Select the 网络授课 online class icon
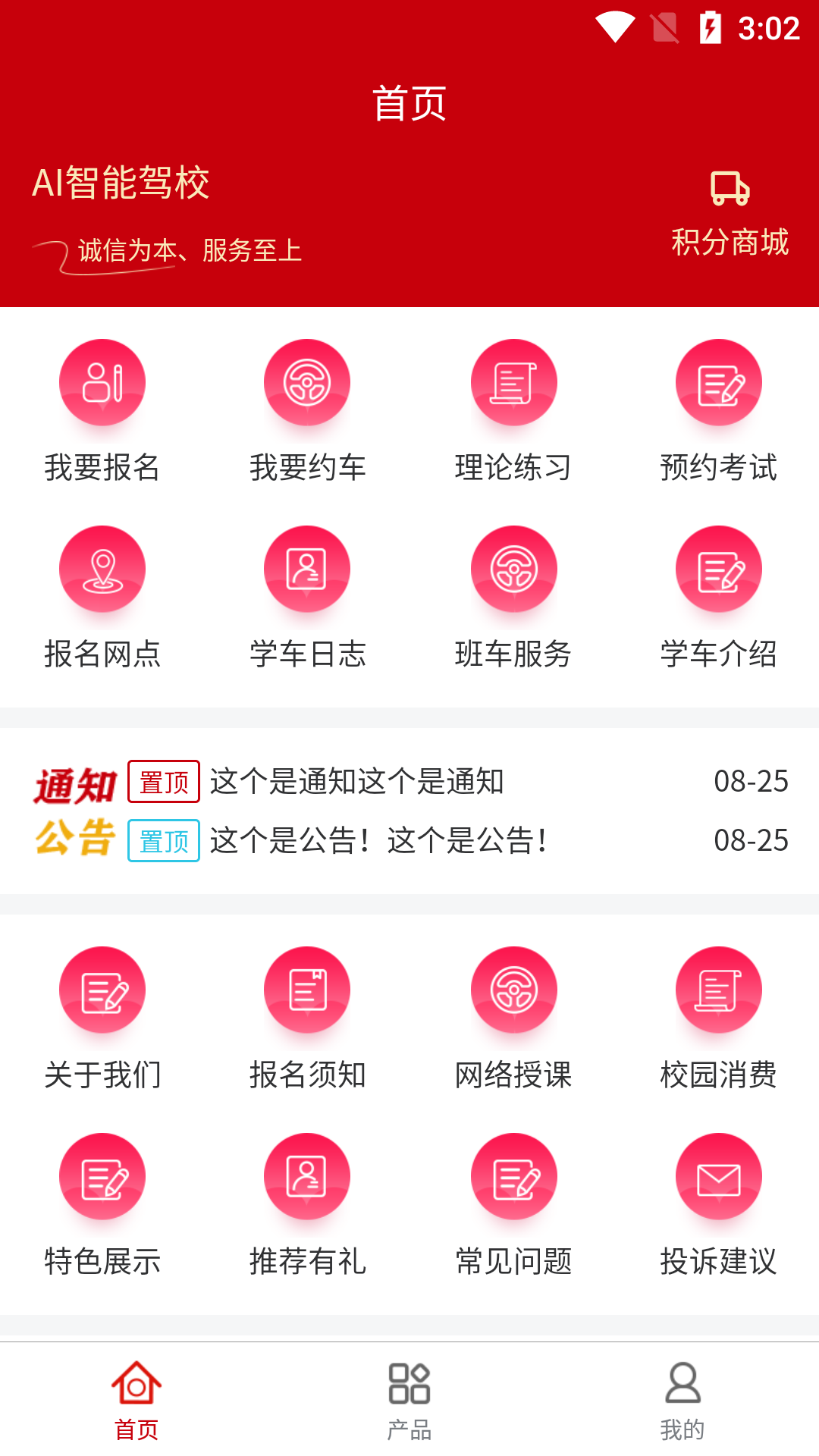 [x=513, y=990]
